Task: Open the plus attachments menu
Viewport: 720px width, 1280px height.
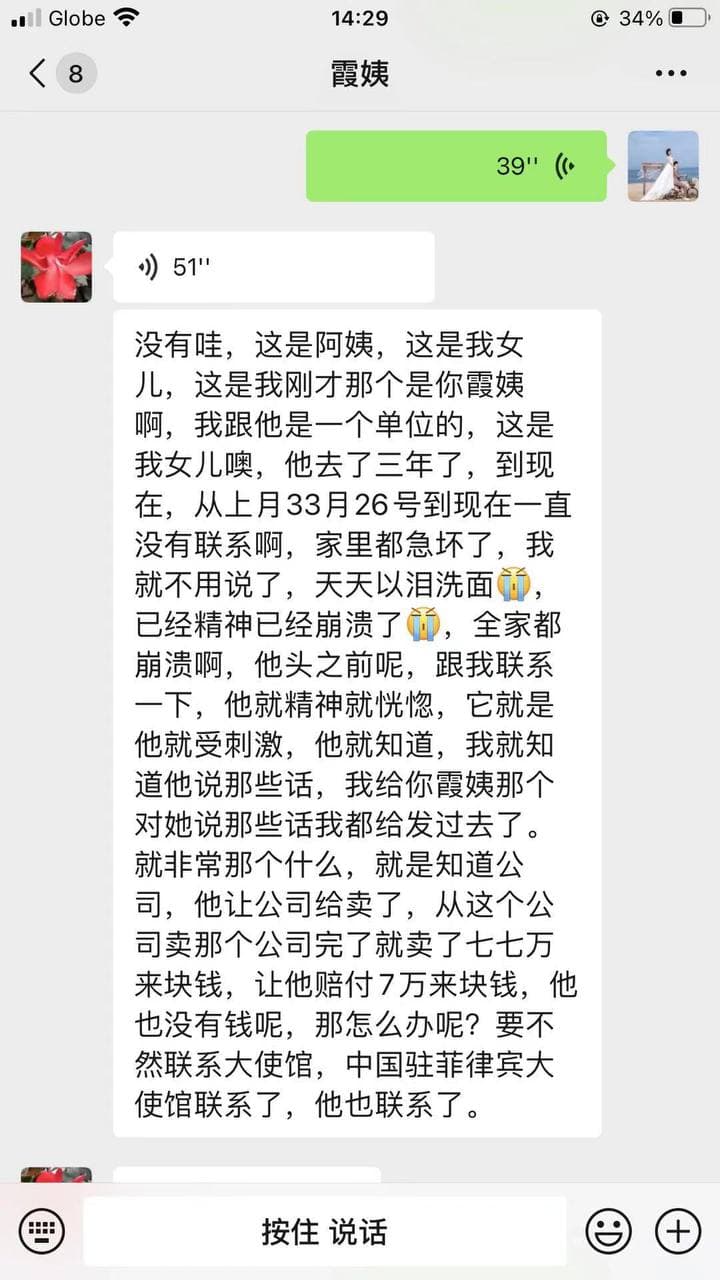Action: (x=677, y=1231)
